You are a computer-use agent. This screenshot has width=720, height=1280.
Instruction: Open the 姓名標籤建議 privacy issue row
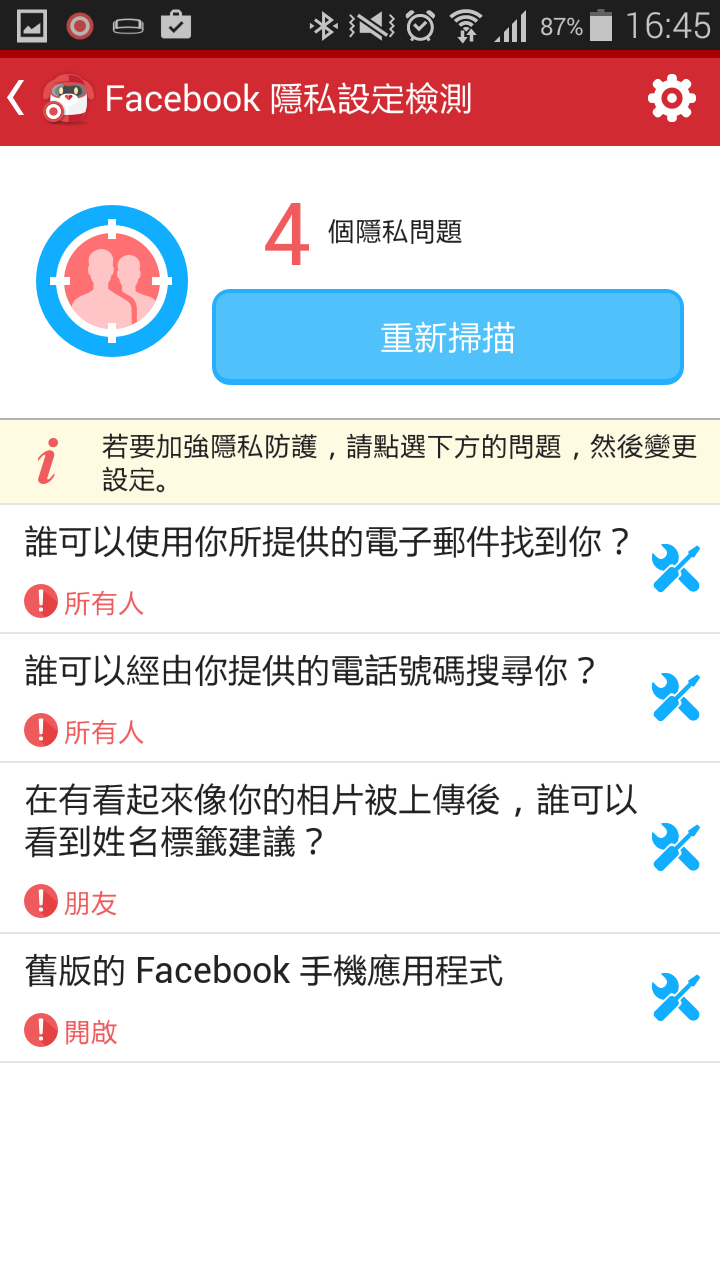(330, 847)
